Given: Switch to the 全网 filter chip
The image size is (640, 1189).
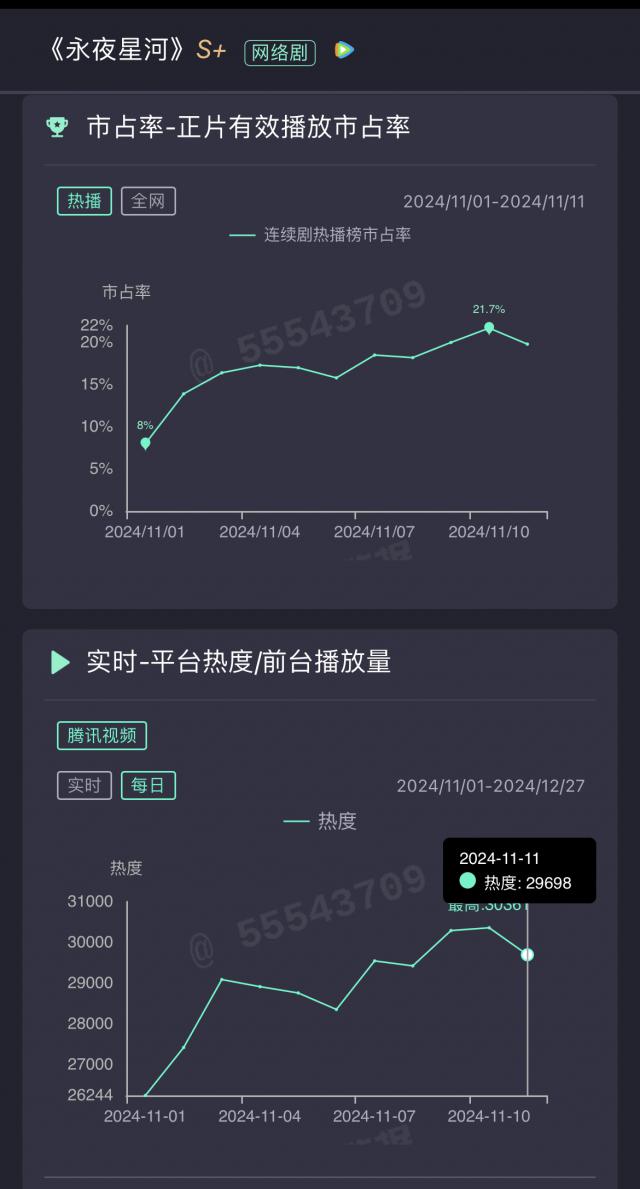Looking at the screenshot, I should (x=148, y=201).
